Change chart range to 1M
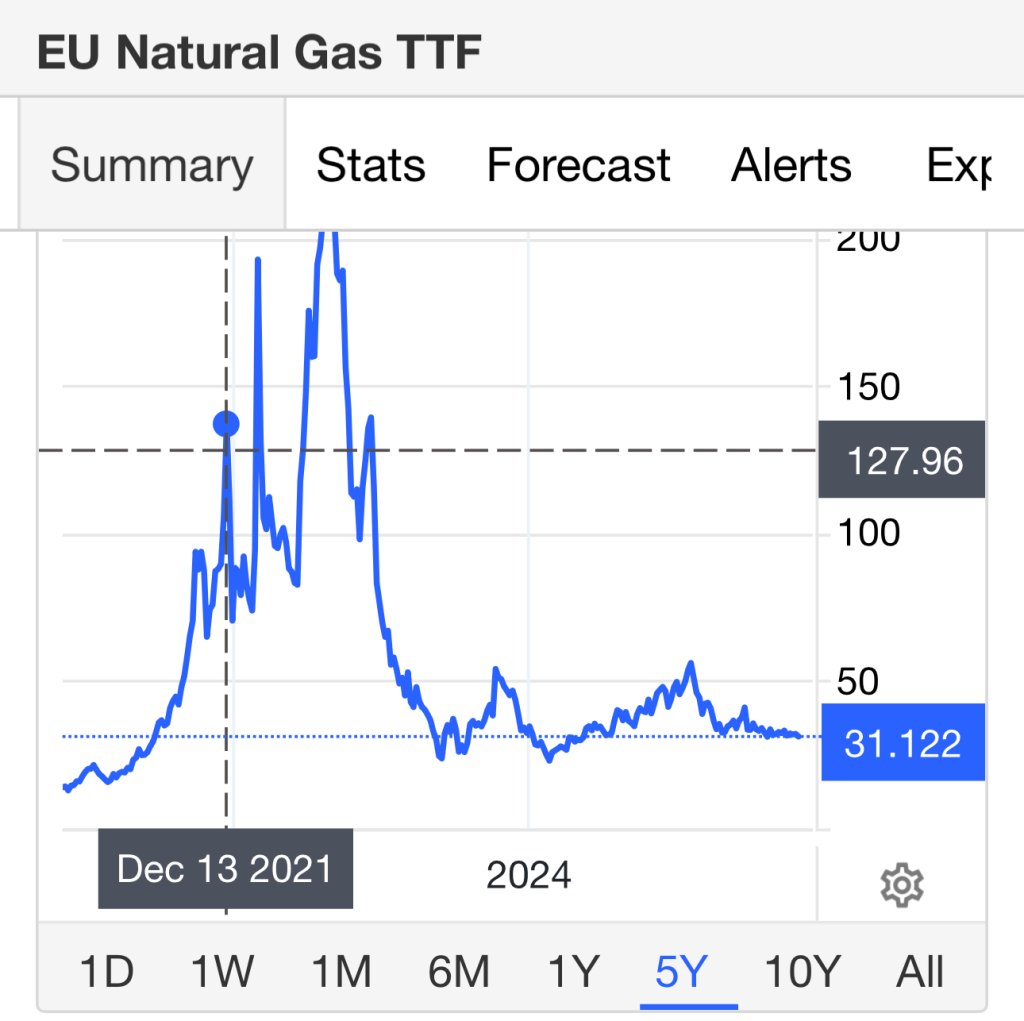This screenshot has width=1024, height=1021. (341, 971)
